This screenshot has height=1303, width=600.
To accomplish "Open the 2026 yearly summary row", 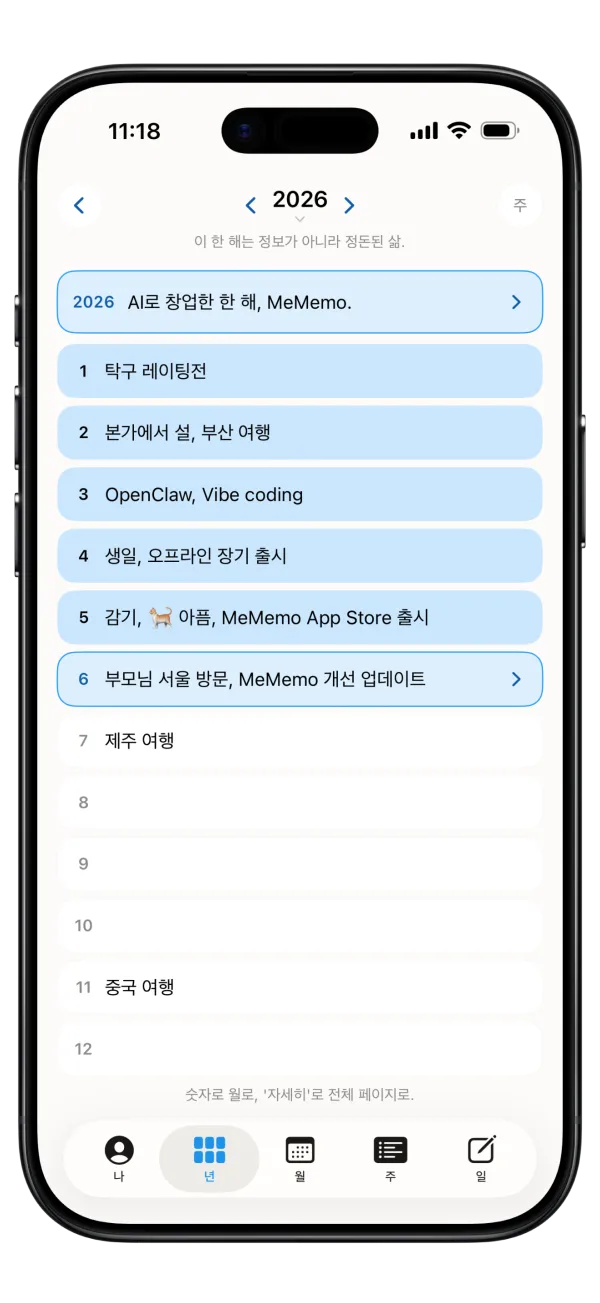I will point(300,302).
